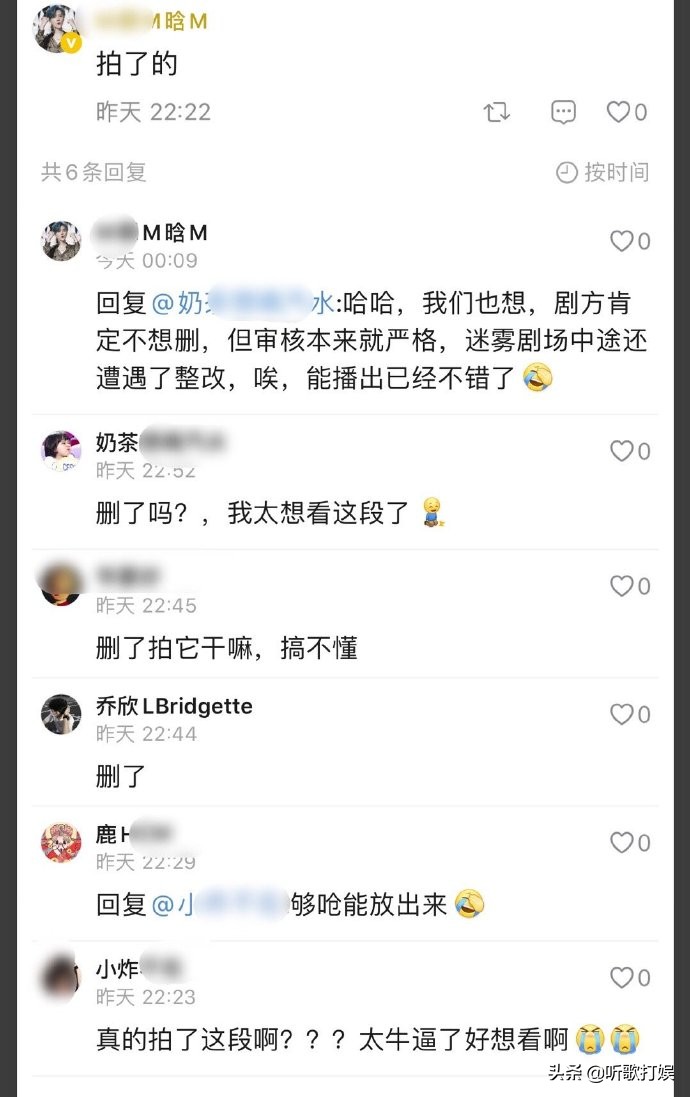690x1097 pixels.
Task: Repost the comment 拍了的
Action: point(497,112)
